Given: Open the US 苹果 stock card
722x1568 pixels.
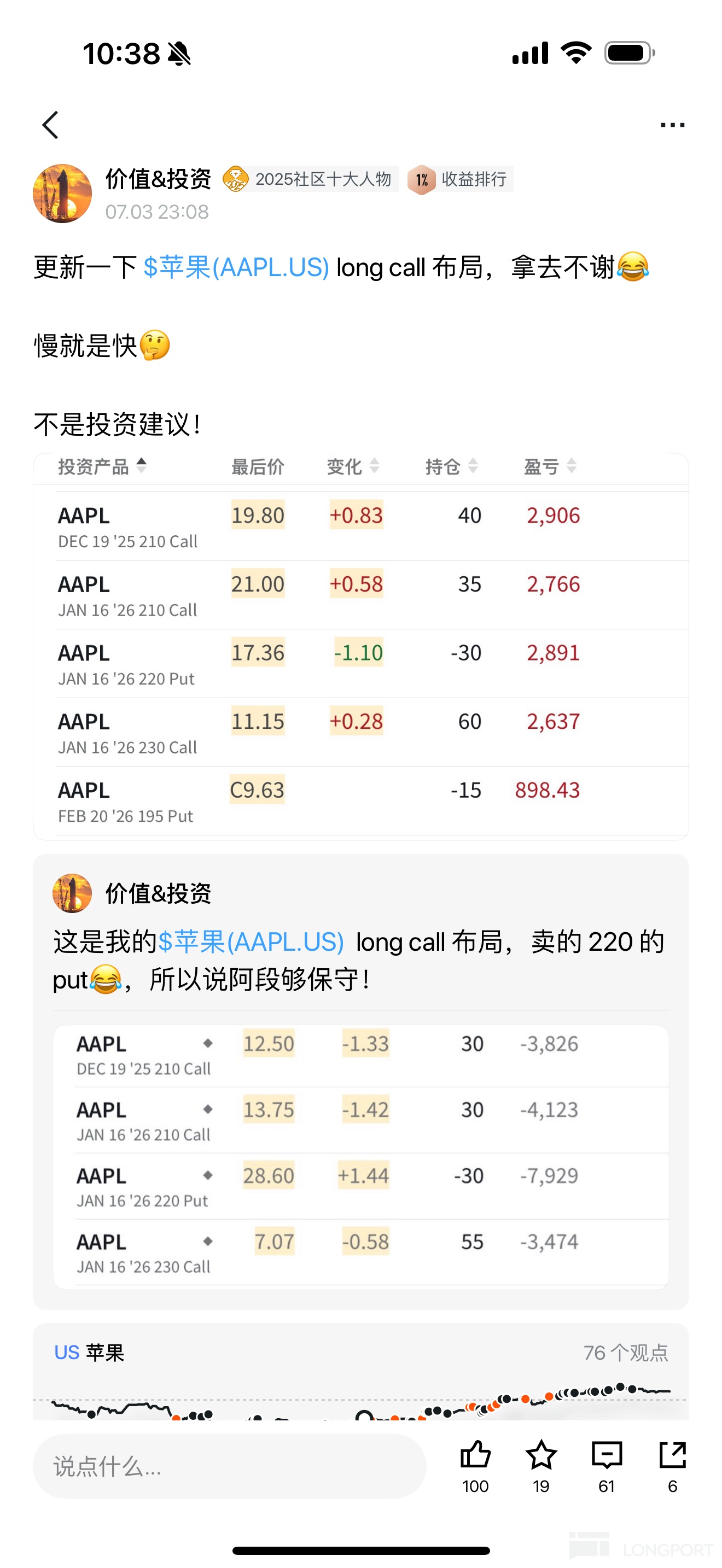Looking at the screenshot, I should click(x=361, y=1371).
